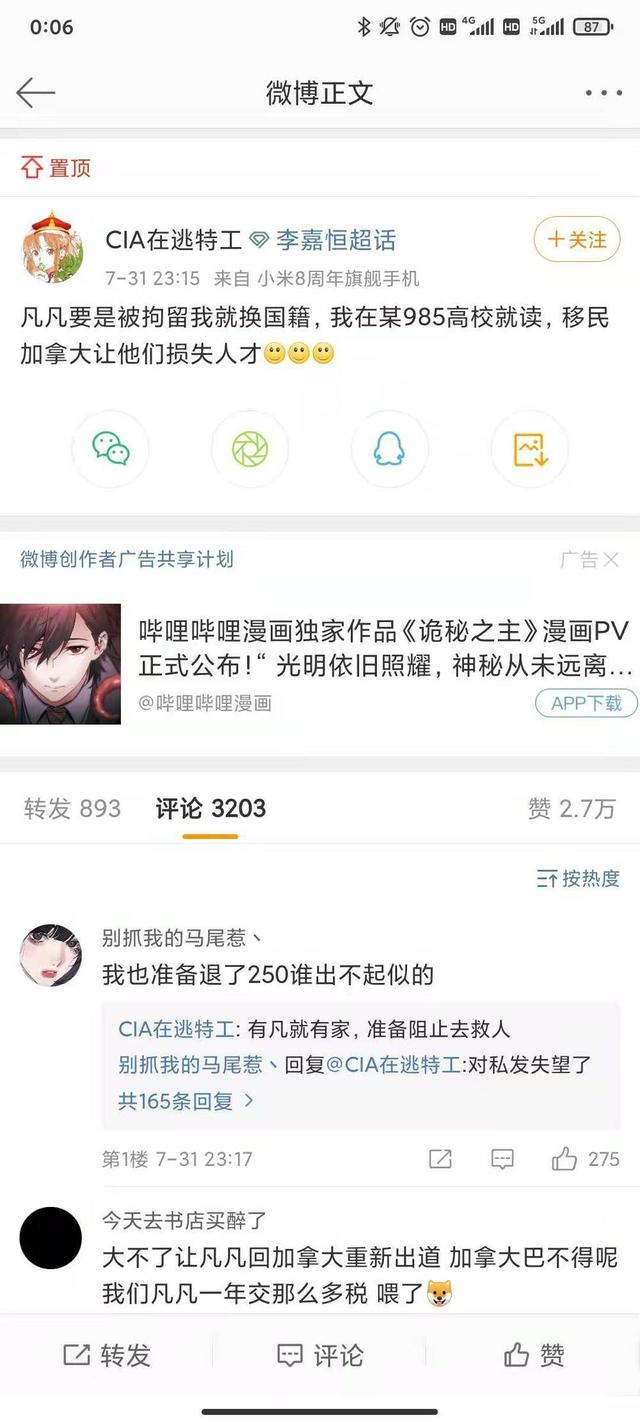Viewport: 640px width, 1422px height.
Task: Reply to 别抓我的马尾惹's comment via the comment icon
Action: [502, 1159]
